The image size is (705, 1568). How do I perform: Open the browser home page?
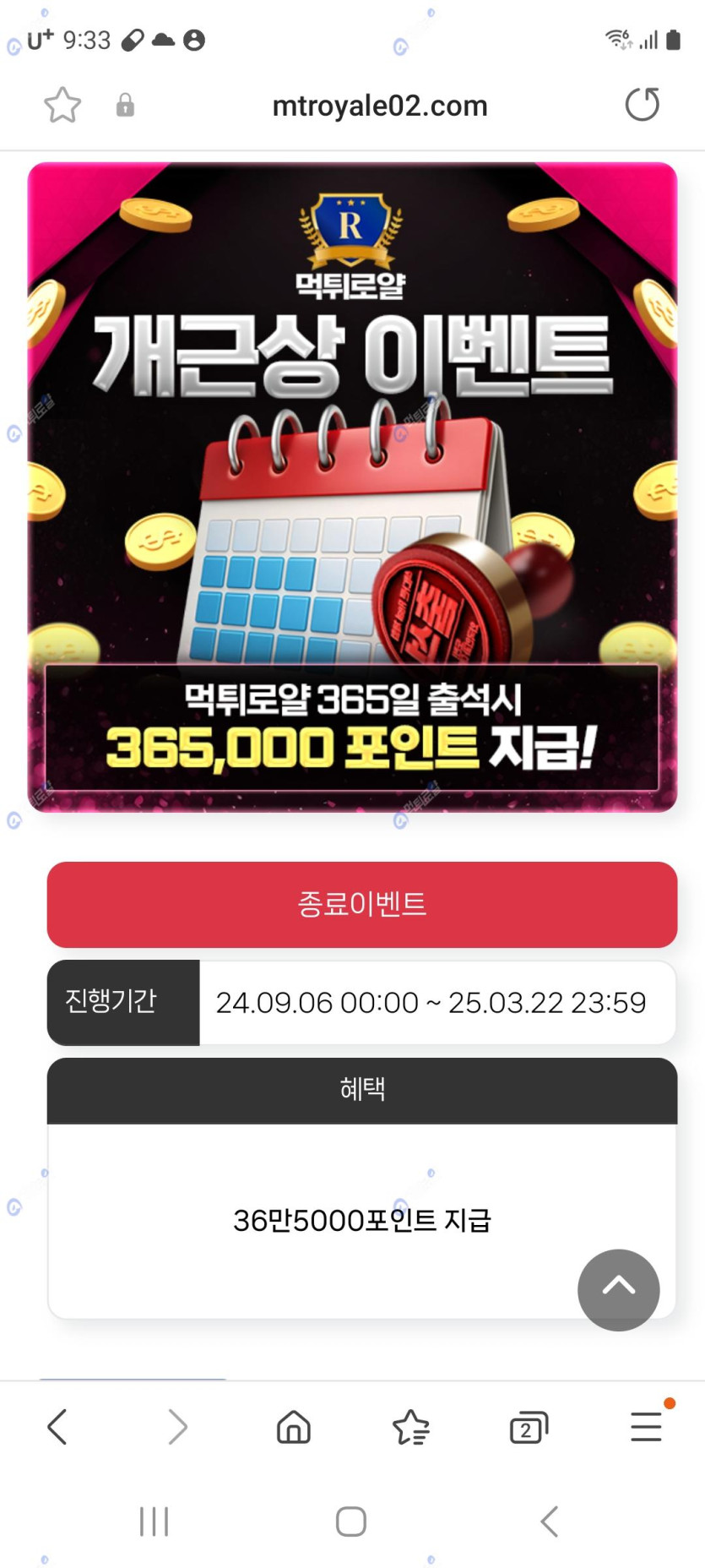293,1427
